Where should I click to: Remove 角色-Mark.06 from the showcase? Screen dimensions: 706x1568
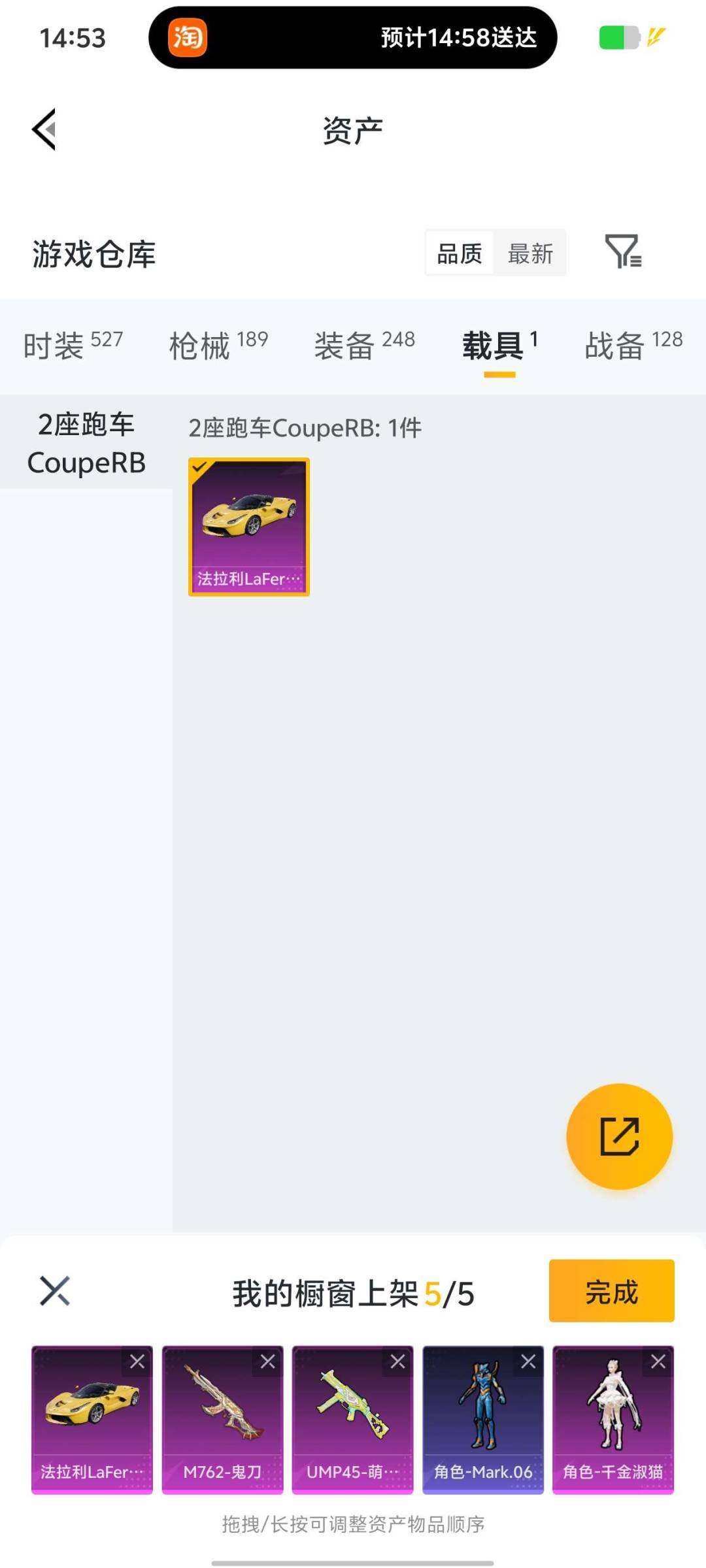coord(528,1362)
